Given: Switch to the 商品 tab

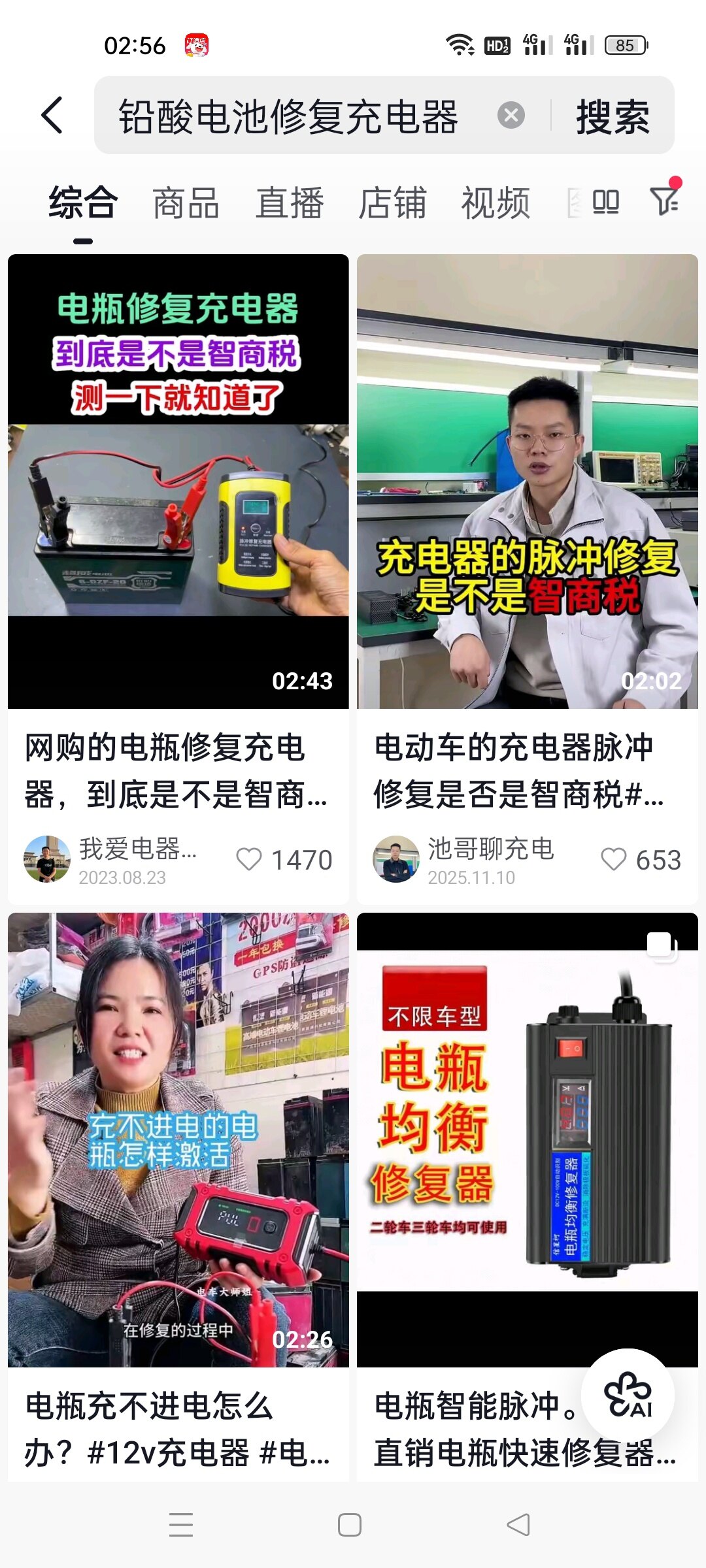Looking at the screenshot, I should pyautogui.click(x=186, y=203).
